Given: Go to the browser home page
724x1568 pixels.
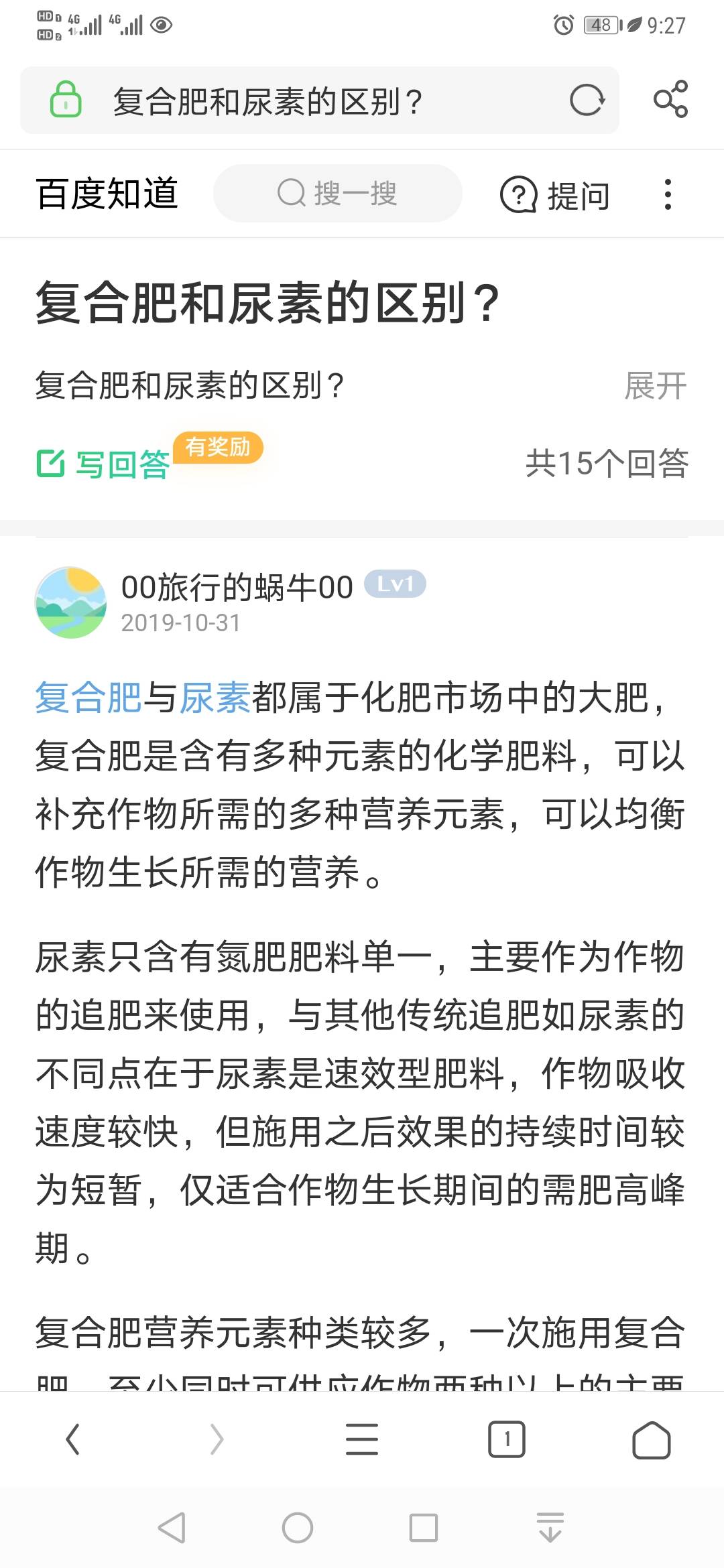Looking at the screenshot, I should pos(652,1439).
